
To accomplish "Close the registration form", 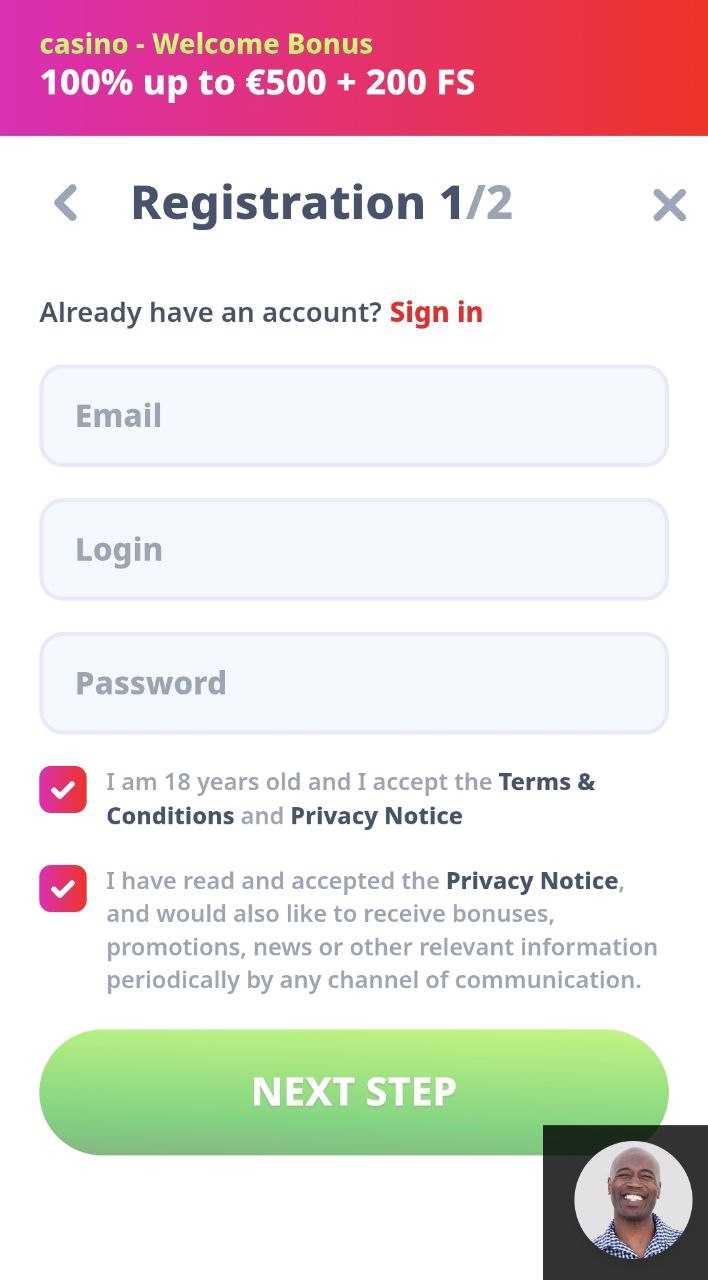I will [669, 205].
